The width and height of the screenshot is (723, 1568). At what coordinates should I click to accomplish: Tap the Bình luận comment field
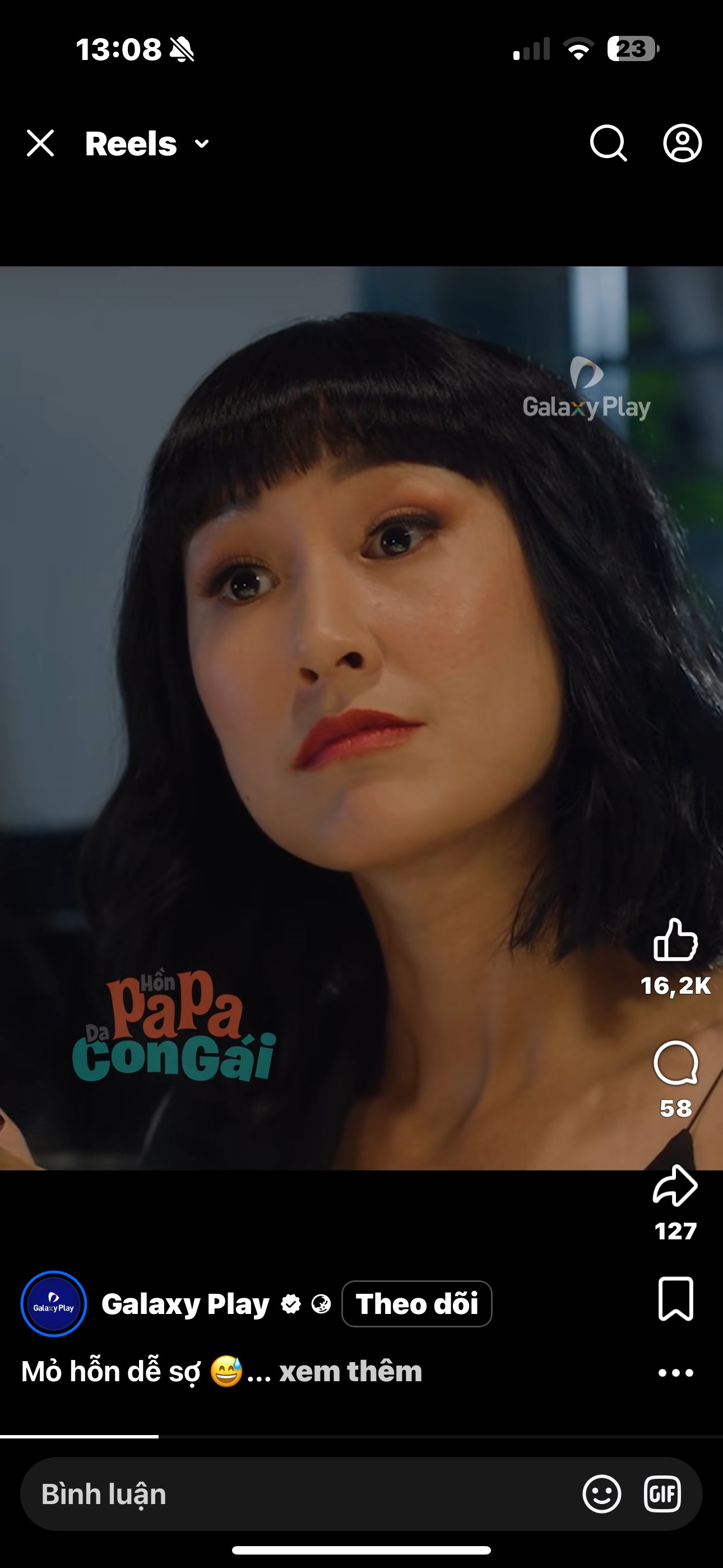tap(292, 1494)
